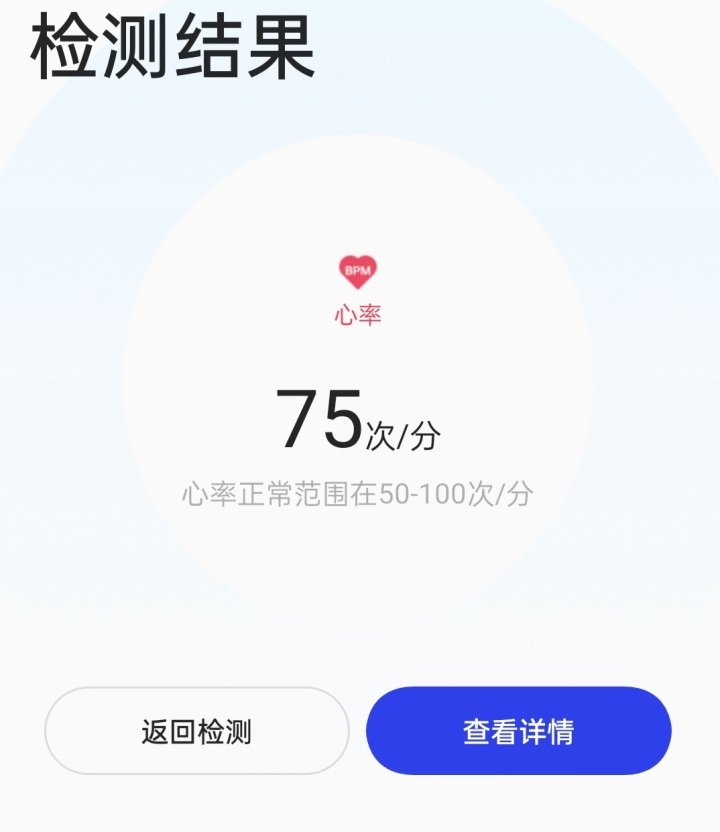Open 查看详情 to view details
Viewport: 720px width, 832px height.
[518, 731]
